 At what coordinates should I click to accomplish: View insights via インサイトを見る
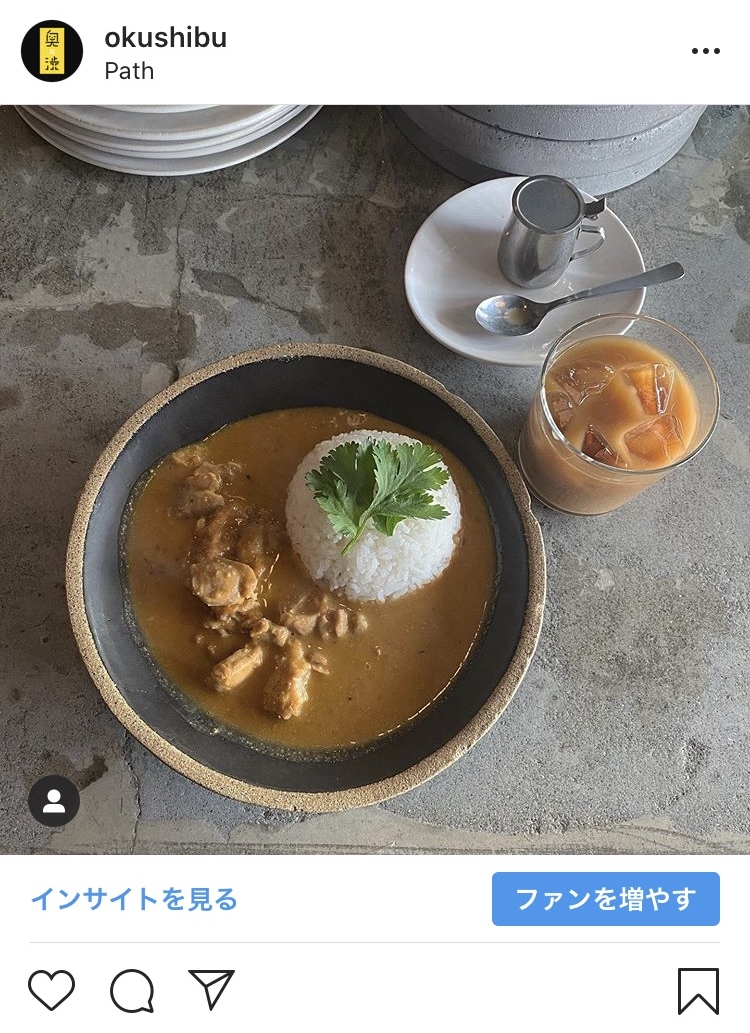point(134,899)
